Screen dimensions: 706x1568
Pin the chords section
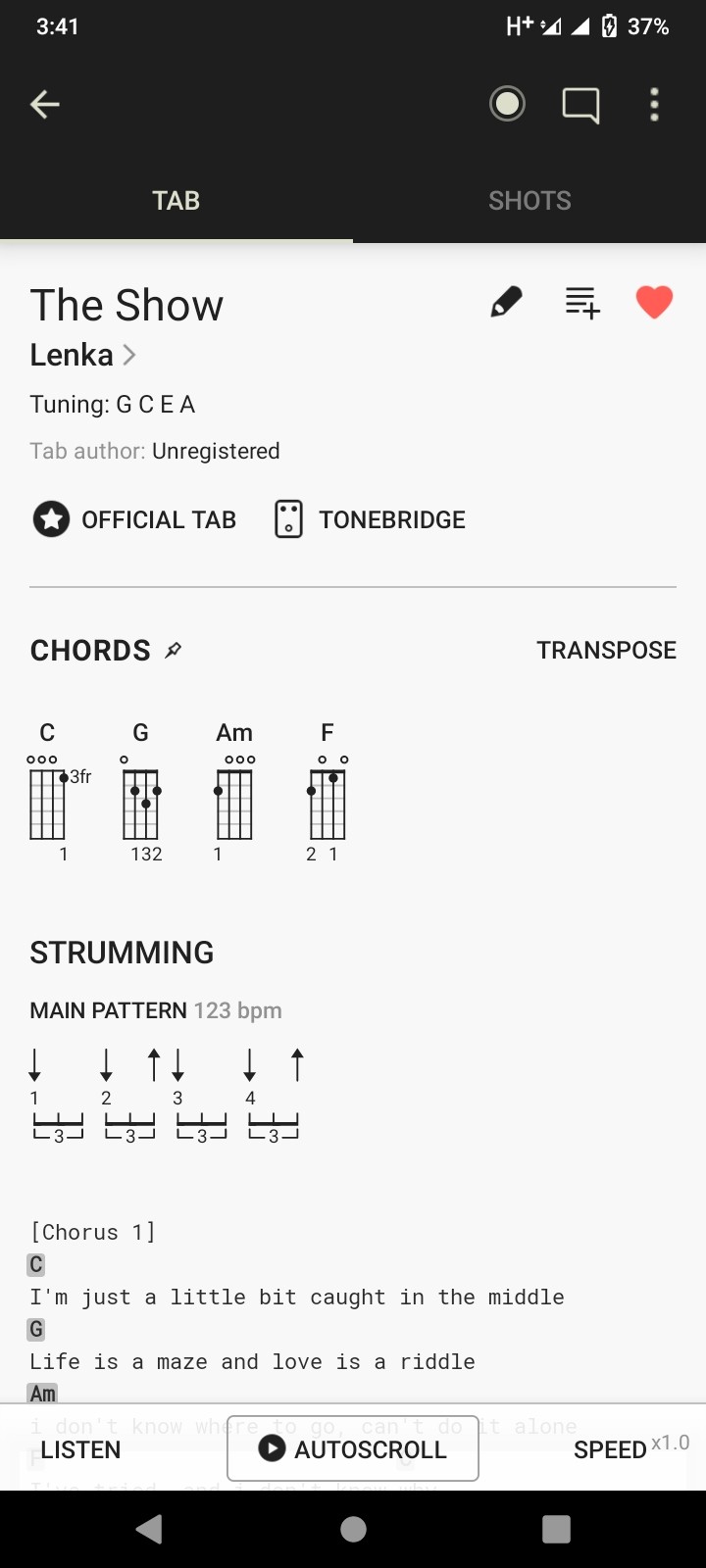(x=174, y=650)
